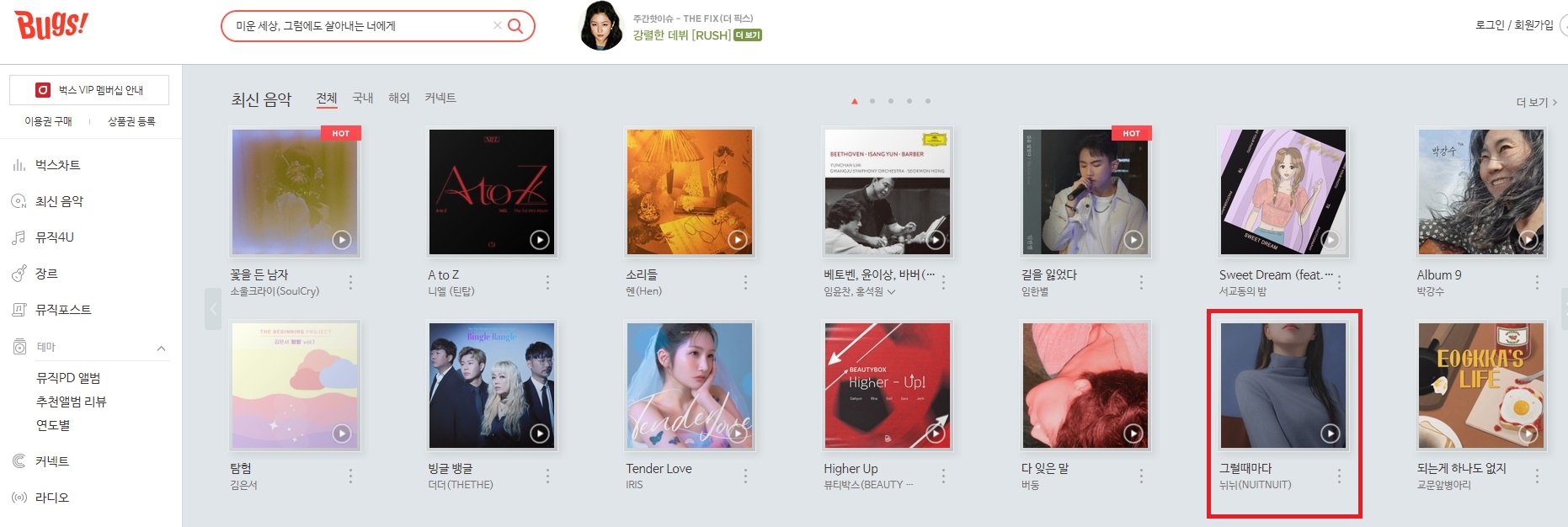Tap the search magnifier icon
This screenshot has width=1568, height=527.
[515, 26]
